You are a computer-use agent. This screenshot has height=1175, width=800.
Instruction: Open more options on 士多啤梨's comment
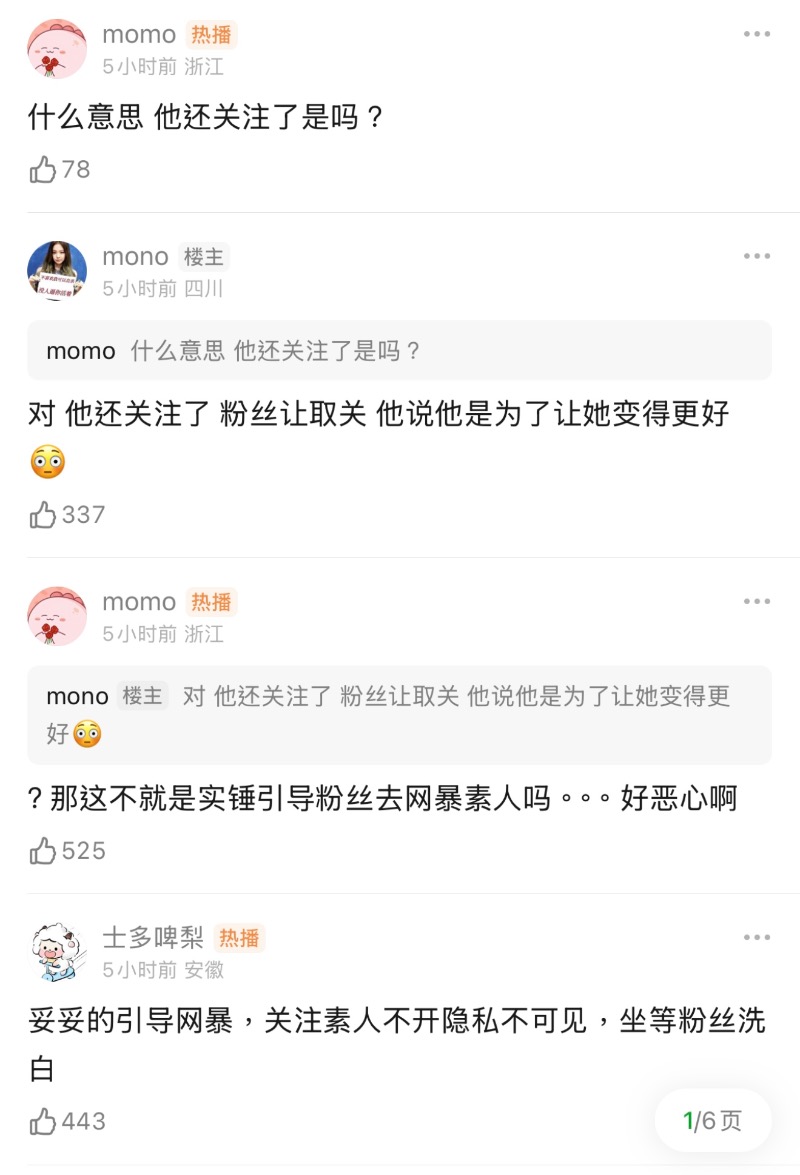[757, 938]
